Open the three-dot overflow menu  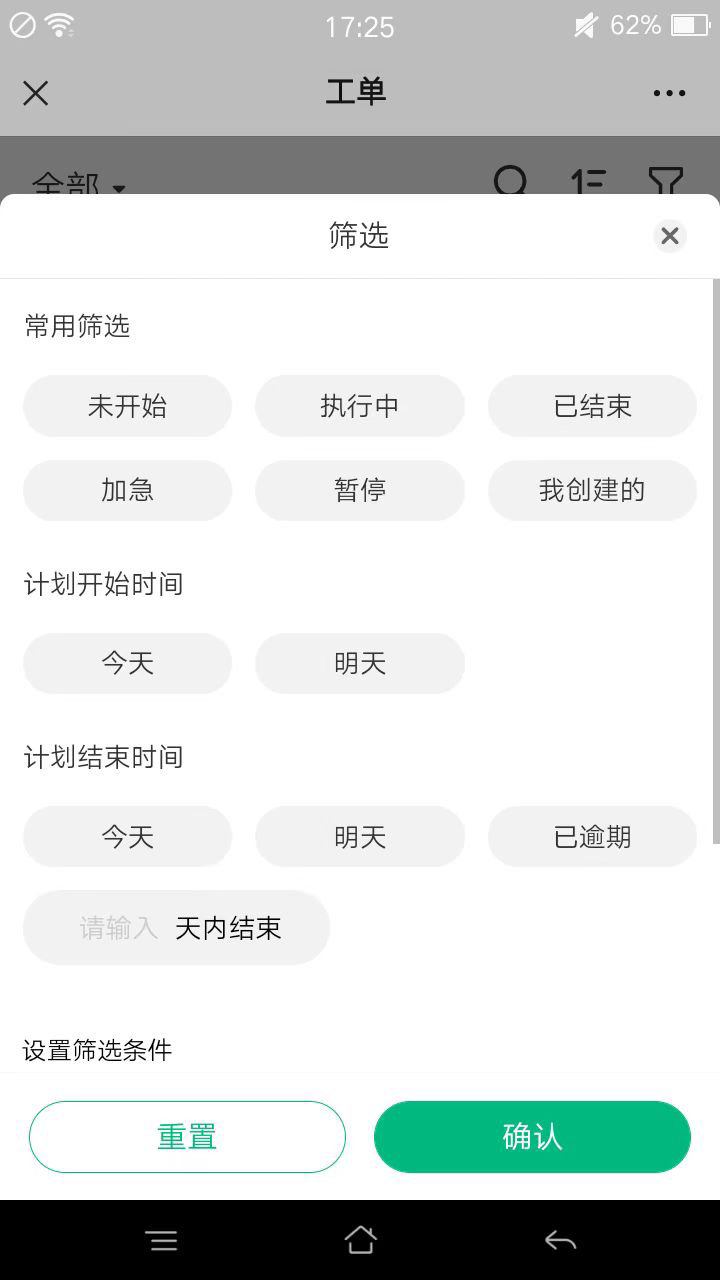pos(669,93)
